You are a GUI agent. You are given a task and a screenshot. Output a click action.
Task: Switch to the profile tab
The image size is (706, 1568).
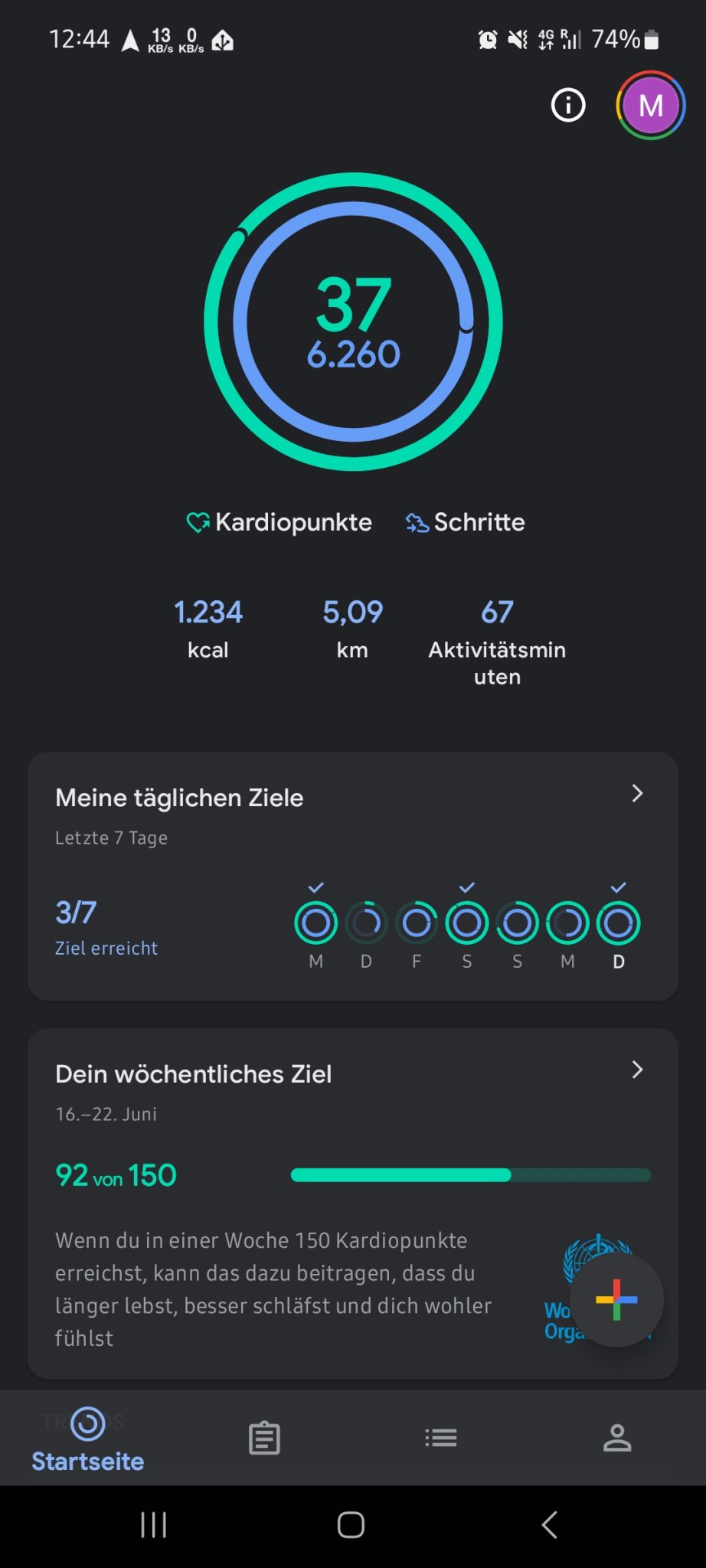pos(617,1438)
